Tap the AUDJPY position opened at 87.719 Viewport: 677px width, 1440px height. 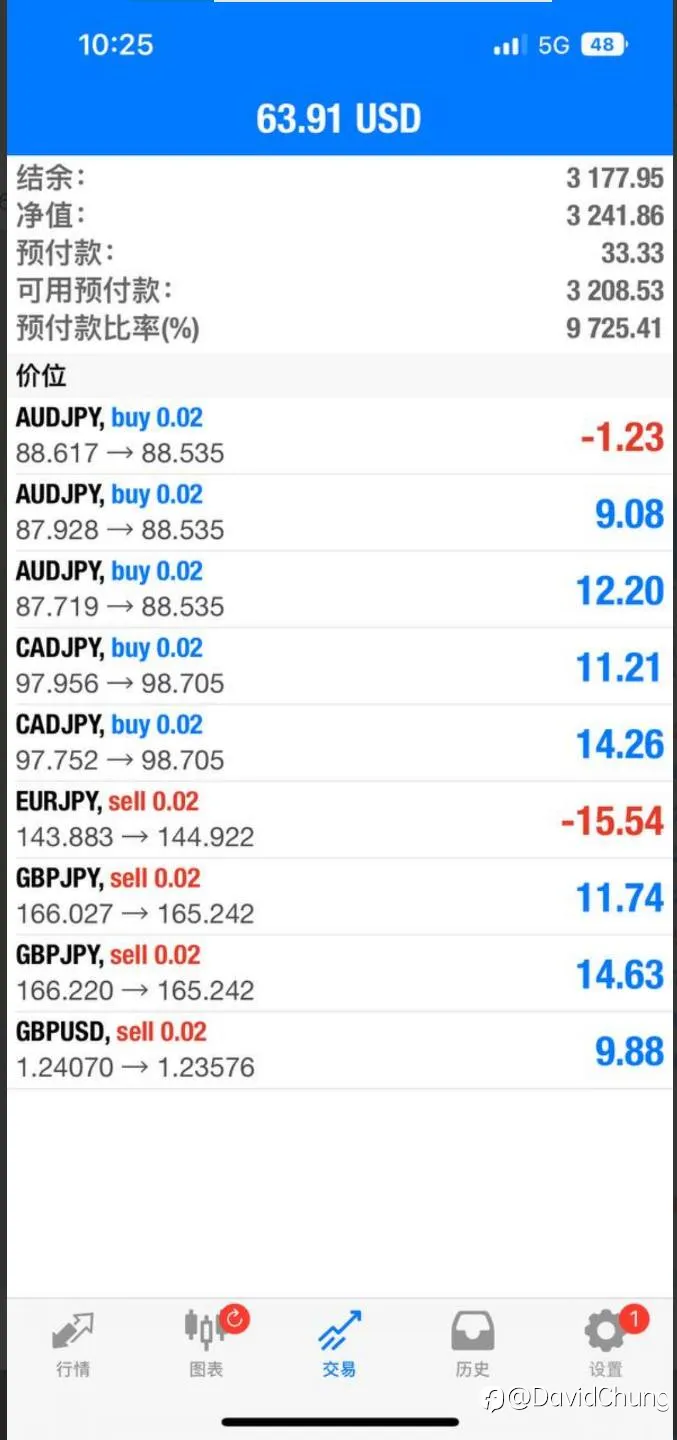pyautogui.click(x=339, y=590)
